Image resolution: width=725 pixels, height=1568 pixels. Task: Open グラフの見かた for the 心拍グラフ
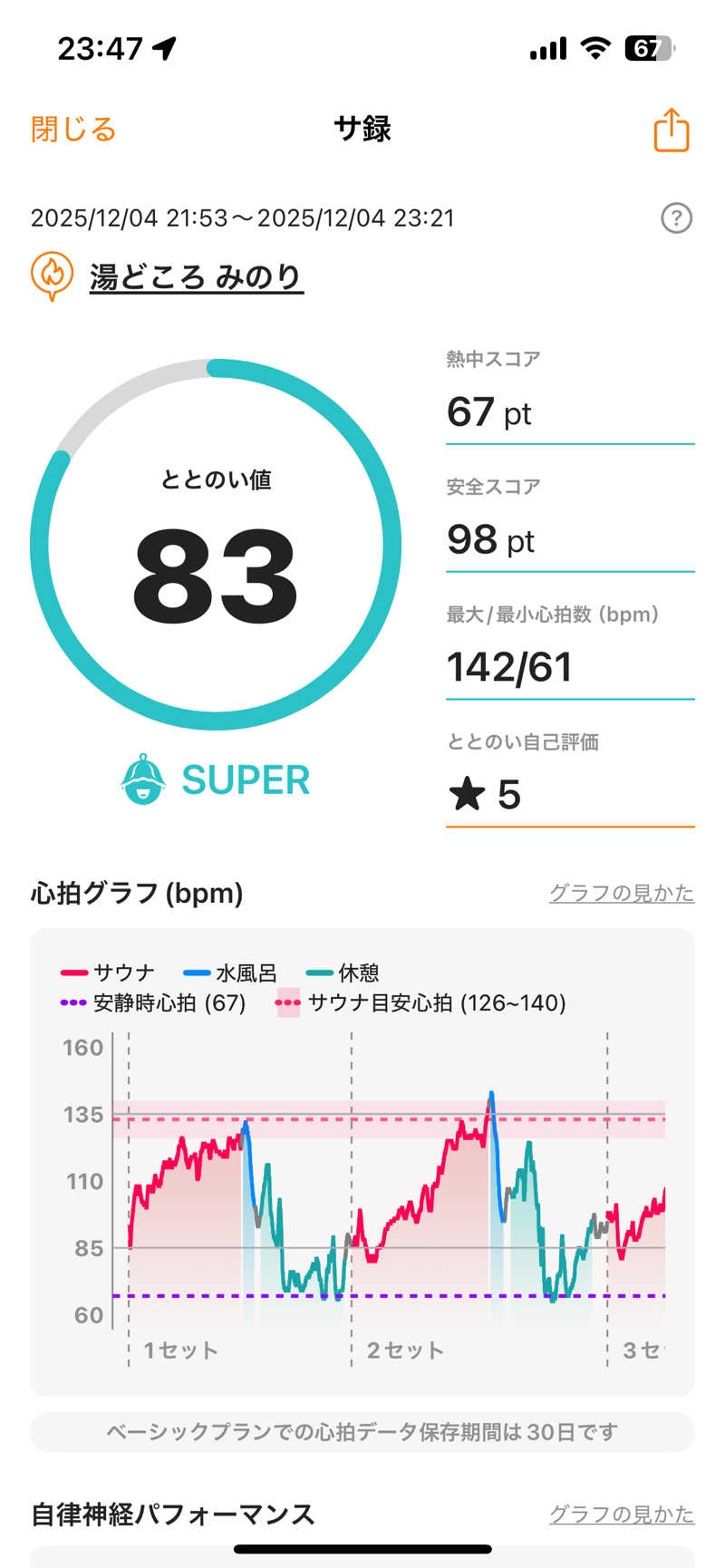pyautogui.click(x=621, y=893)
